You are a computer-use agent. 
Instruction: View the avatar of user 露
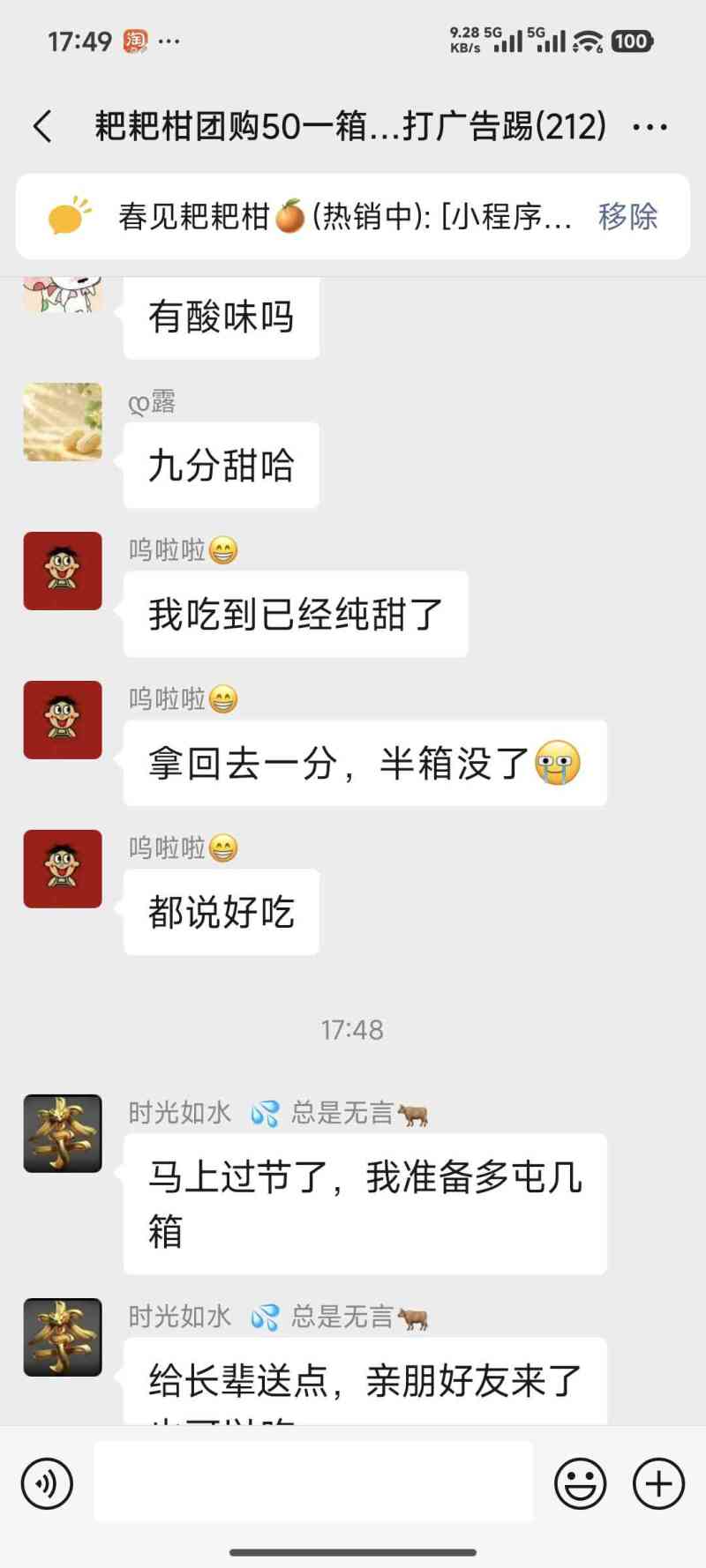(x=63, y=422)
